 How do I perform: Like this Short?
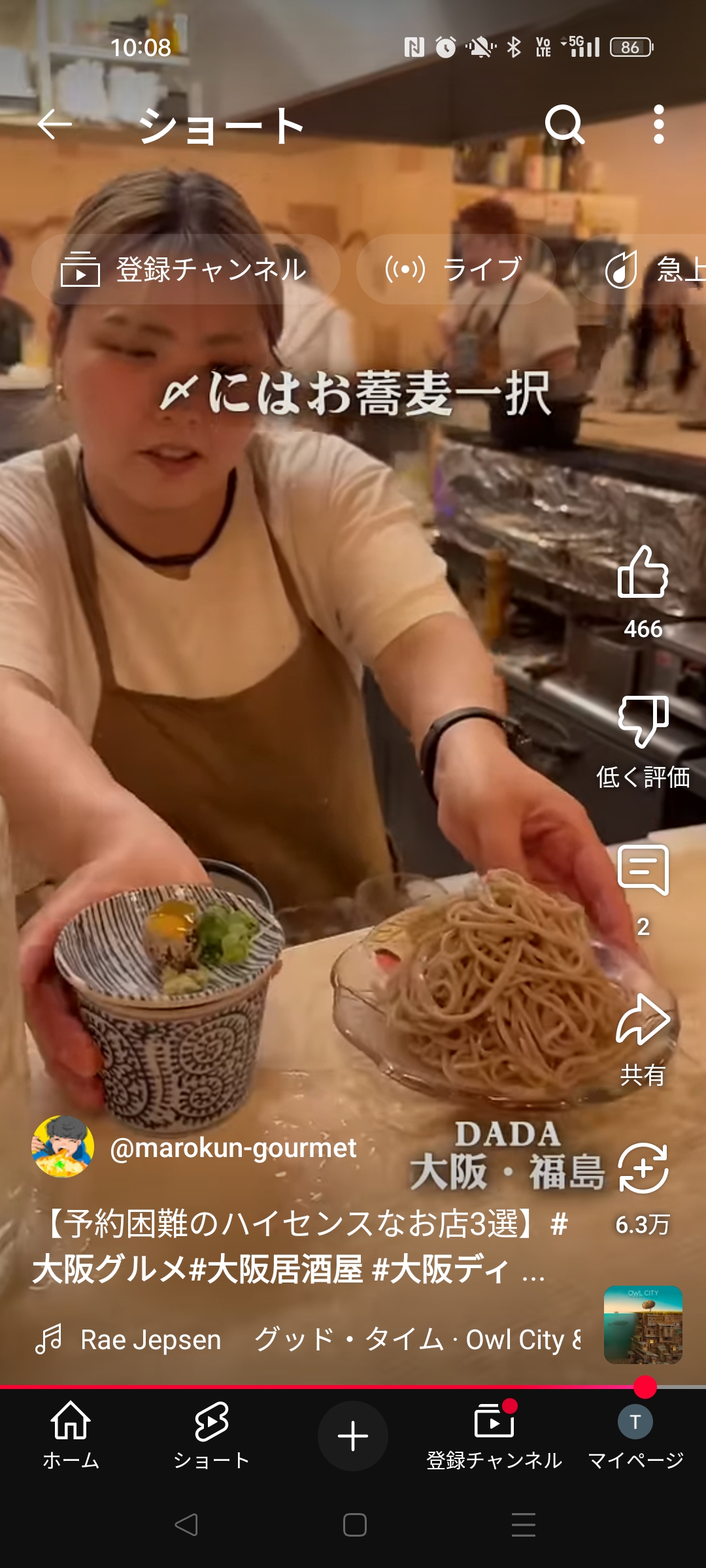point(643,574)
